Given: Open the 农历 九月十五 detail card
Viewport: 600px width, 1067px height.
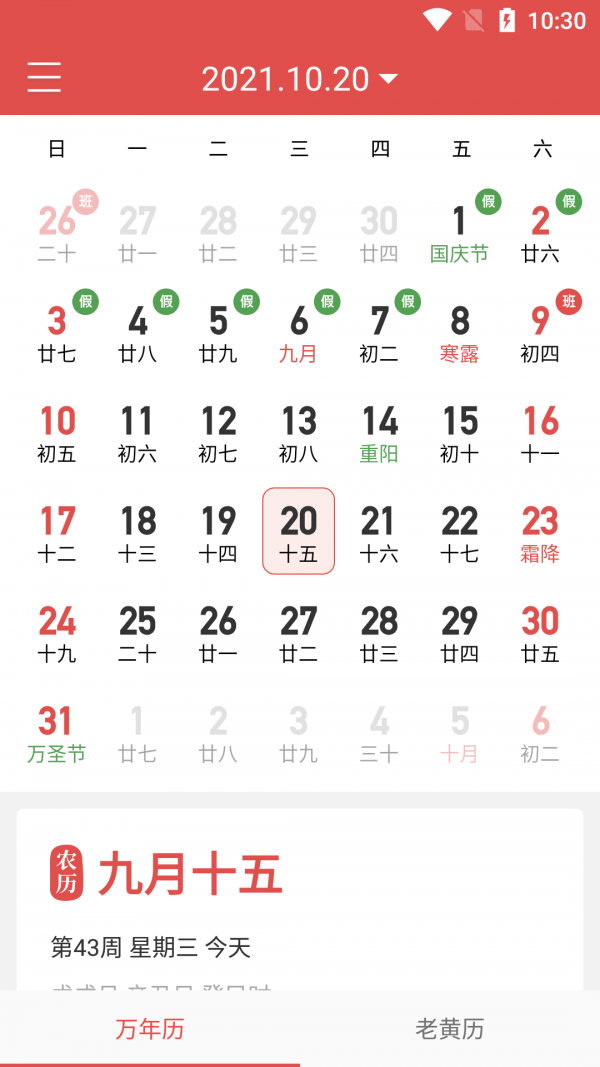Looking at the screenshot, I should pyautogui.click(x=299, y=900).
